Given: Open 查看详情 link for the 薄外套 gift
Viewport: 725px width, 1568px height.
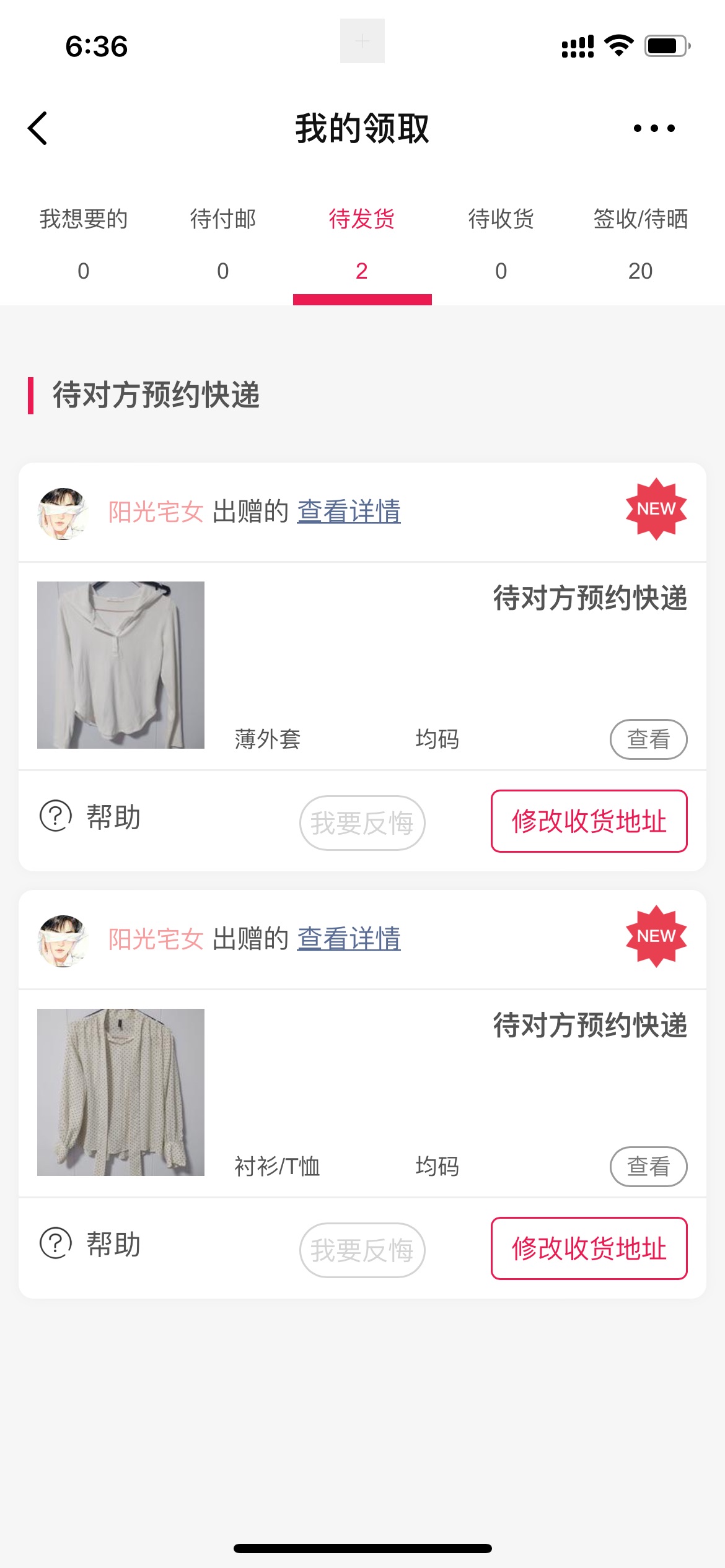Looking at the screenshot, I should pyautogui.click(x=349, y=512).
